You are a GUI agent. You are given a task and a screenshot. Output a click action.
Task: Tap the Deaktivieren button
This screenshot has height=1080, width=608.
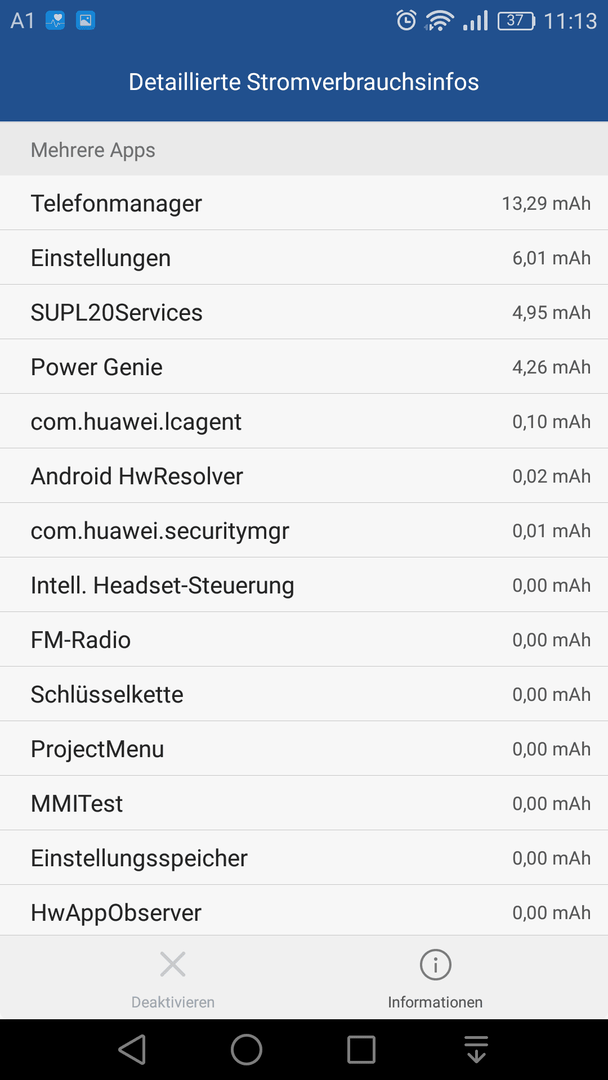click(x=173, y=978)
